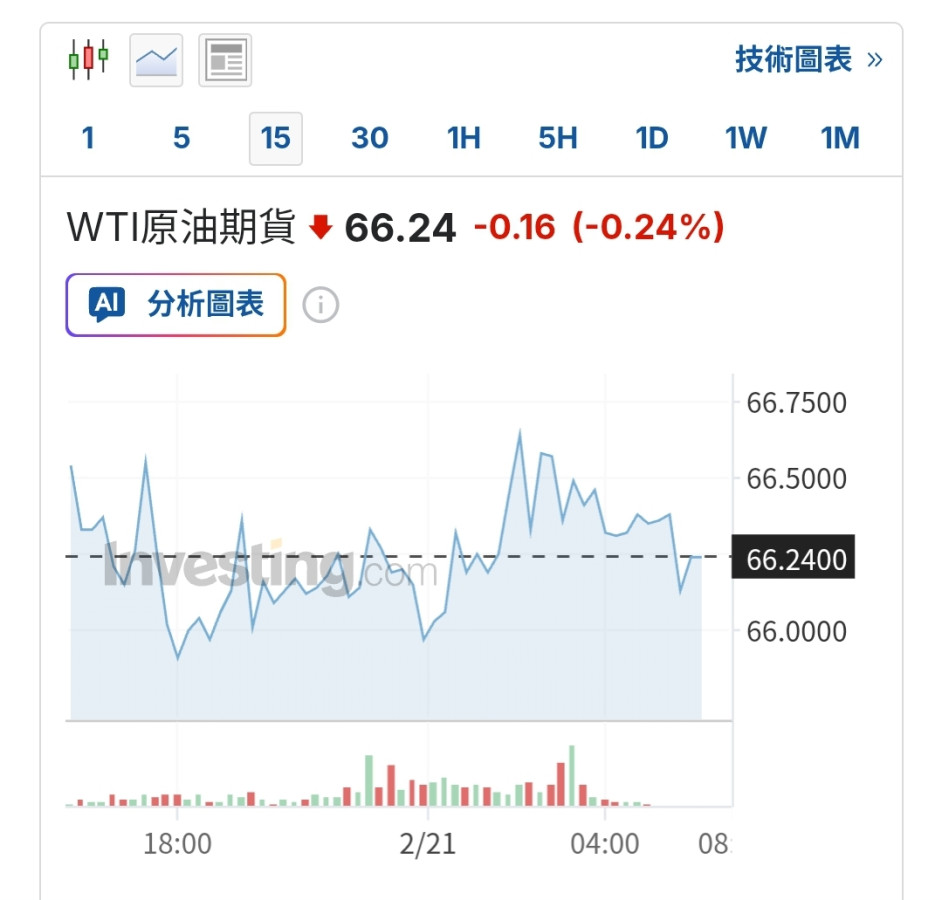Select the 1W interval
942x900 pixels.
(x=746, y=138)
